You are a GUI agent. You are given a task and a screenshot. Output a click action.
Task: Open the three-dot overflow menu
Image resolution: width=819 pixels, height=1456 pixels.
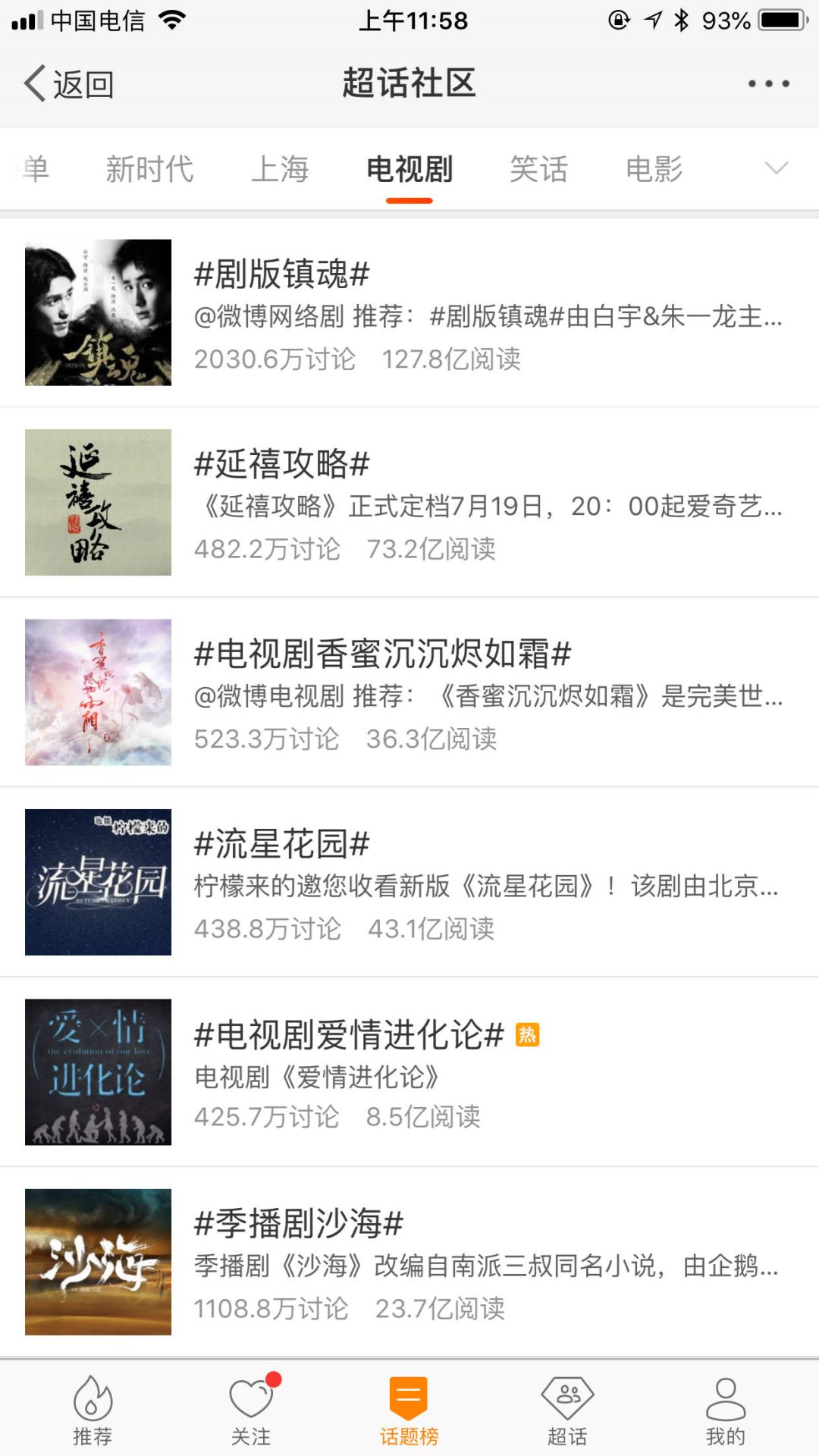pos(768,83)
